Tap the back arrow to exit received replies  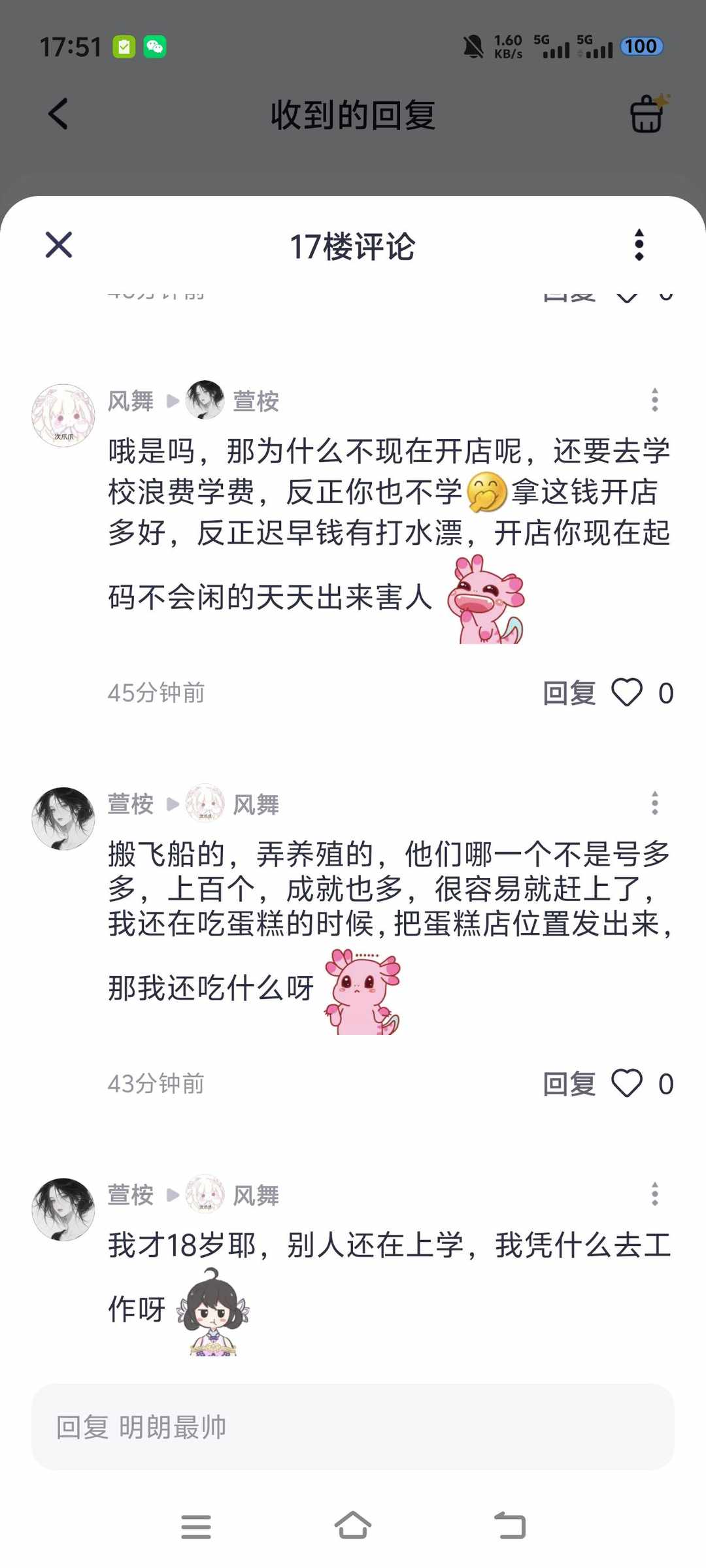pos(58,114)
